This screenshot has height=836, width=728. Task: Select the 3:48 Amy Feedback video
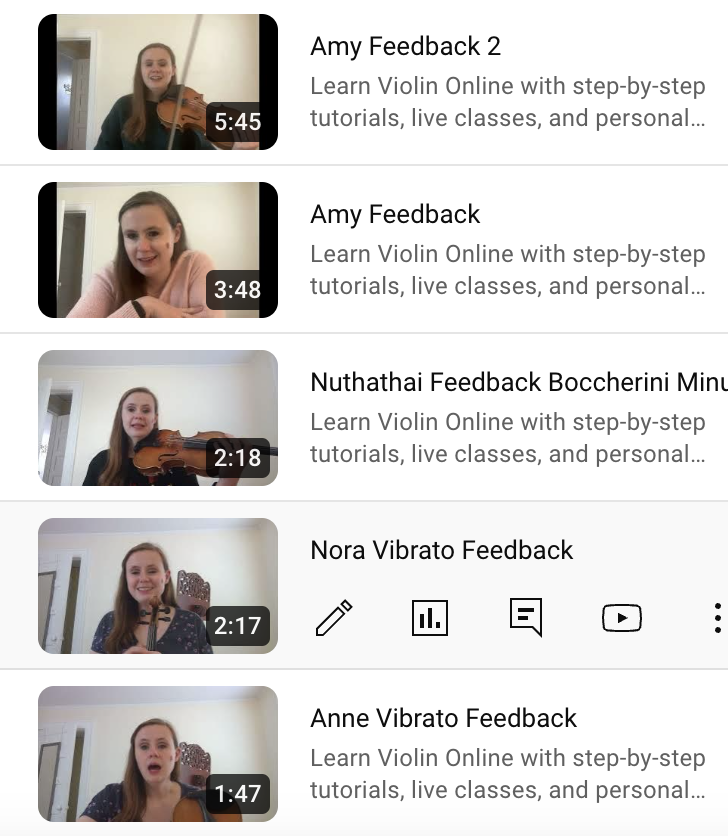click(157, 250)
